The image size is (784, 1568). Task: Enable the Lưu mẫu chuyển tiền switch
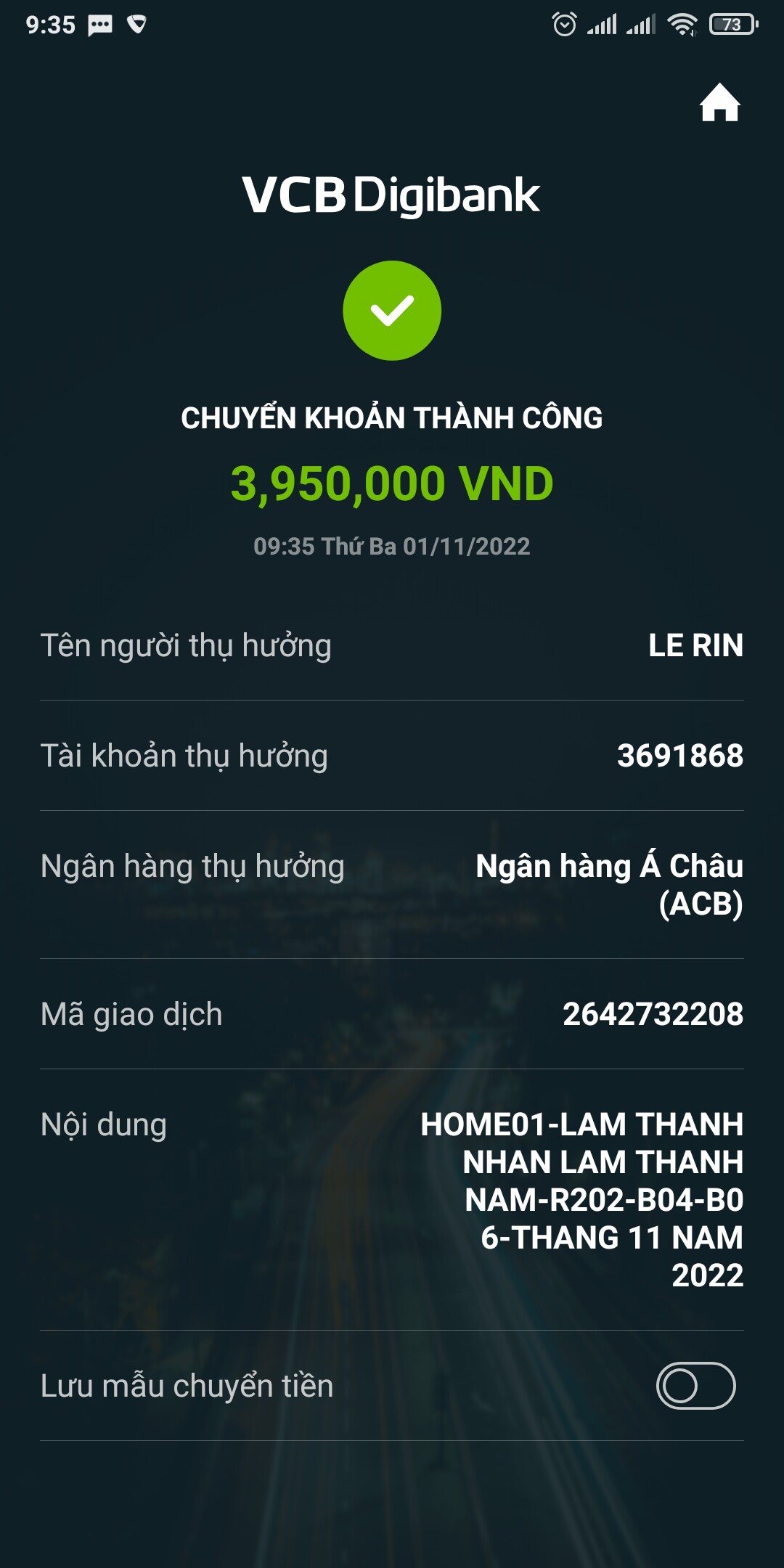(x=695, y=1386)
